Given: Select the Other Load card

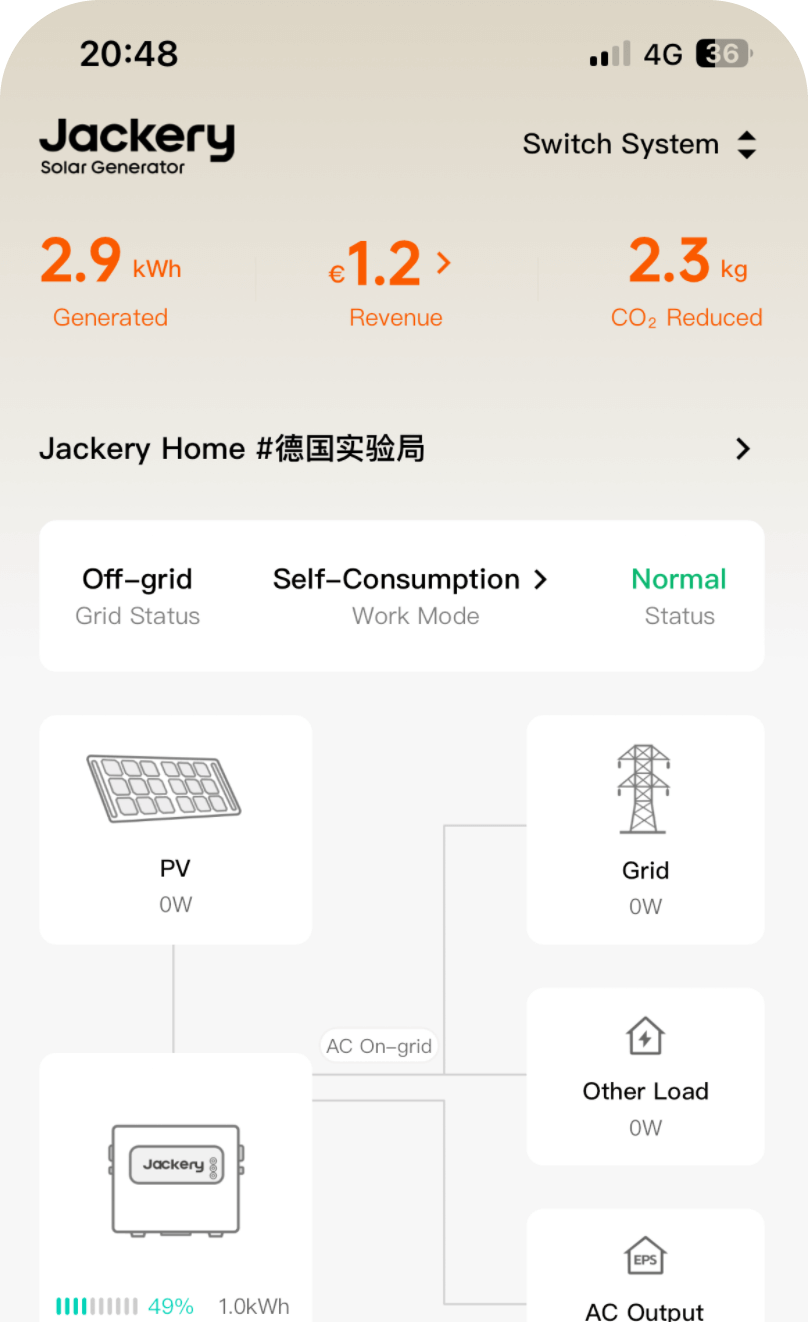Looking at the screenshot, I should coord(645,1076).
